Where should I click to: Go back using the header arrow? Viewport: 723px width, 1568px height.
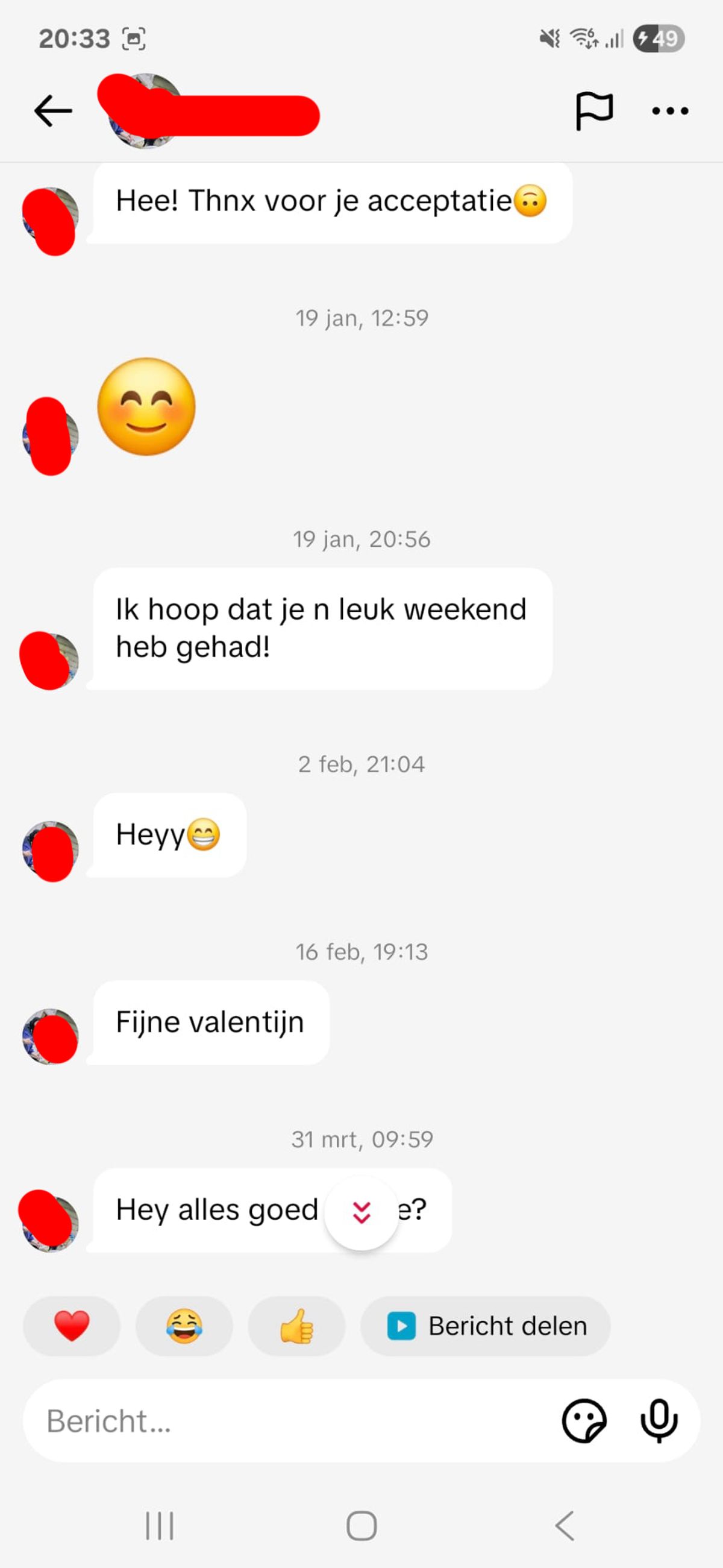(x=53, y=111)
